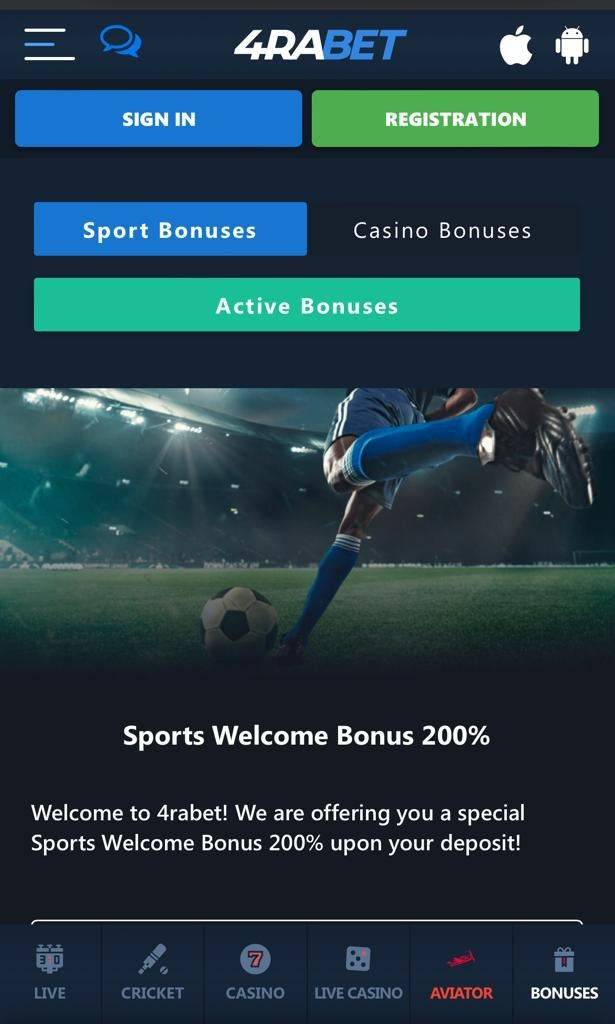Open the Live Casino section
This screenshot has width=615, height=1024.
coord(358,973)
